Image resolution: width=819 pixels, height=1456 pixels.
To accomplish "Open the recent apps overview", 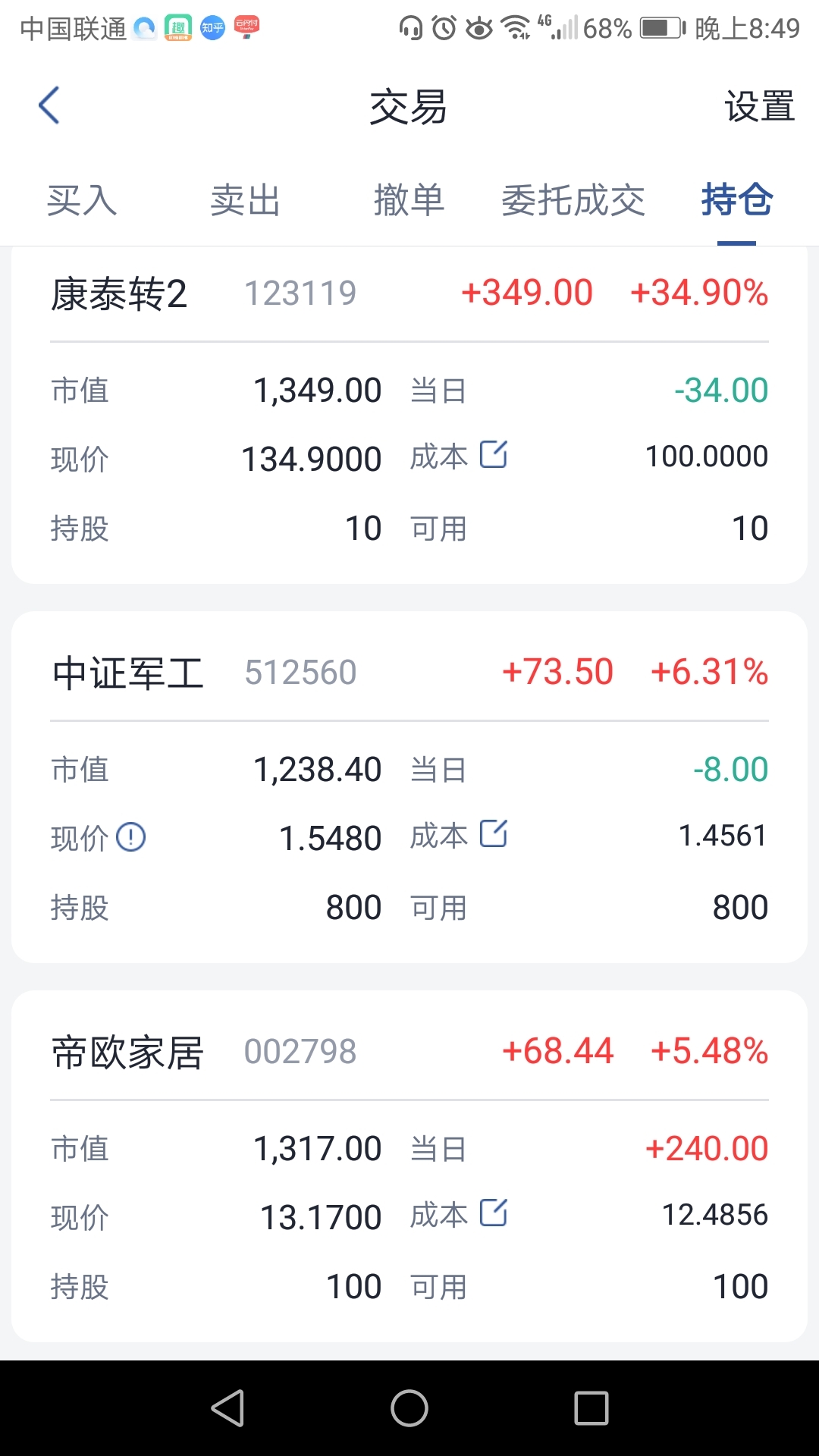I will (x=591, y=1408).
